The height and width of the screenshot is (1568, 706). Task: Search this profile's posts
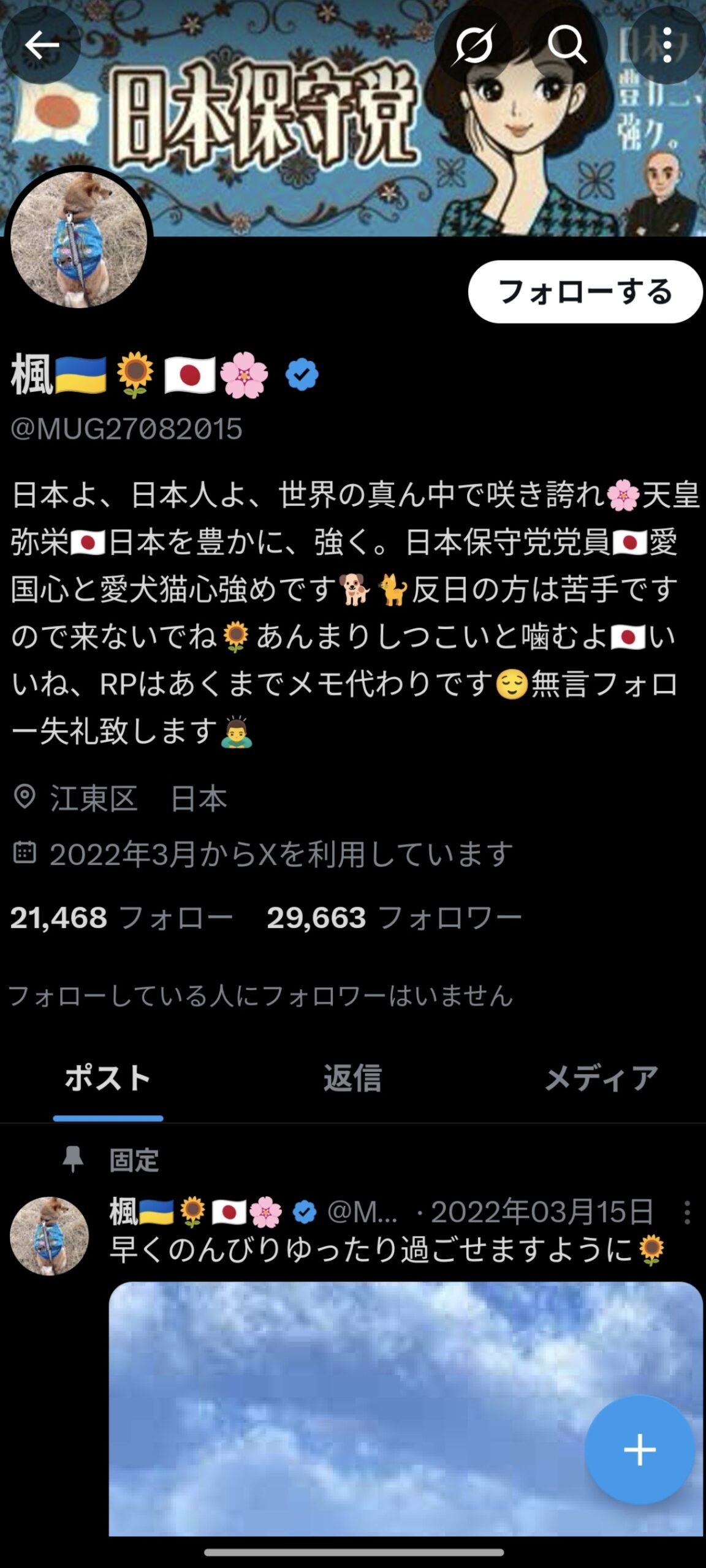point(567,45)
